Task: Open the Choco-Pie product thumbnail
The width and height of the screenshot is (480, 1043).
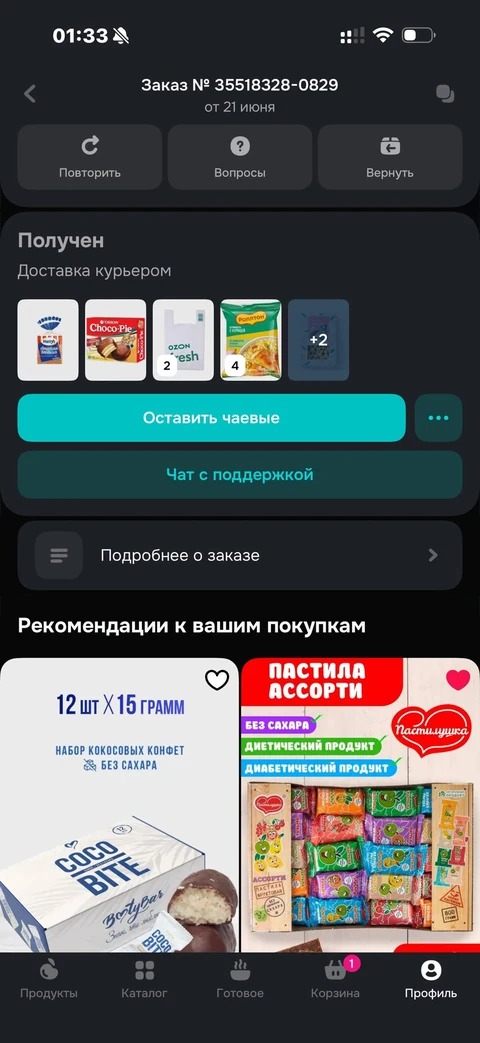Action: pos(116,340)
